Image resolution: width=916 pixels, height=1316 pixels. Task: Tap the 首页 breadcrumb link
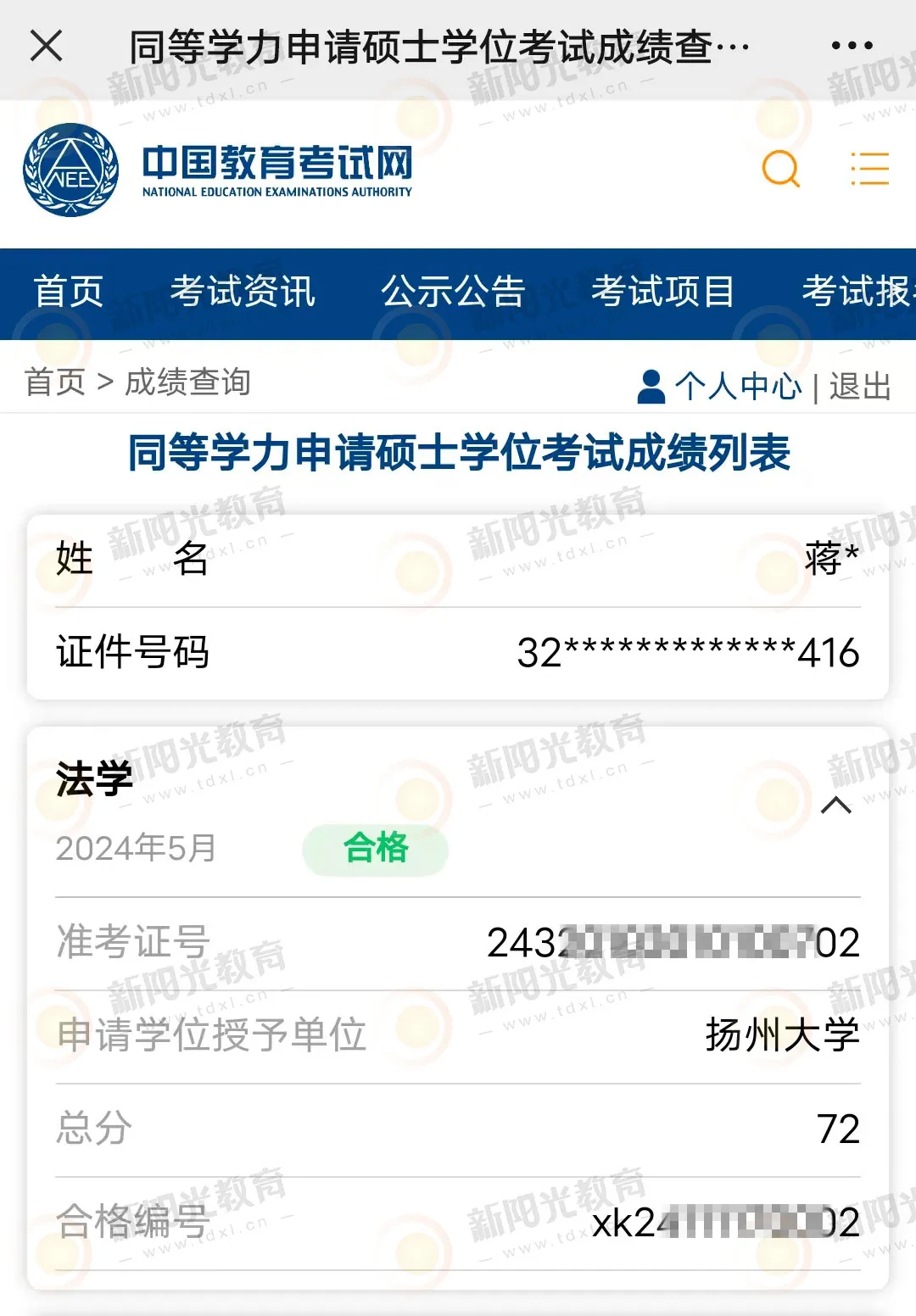point(55,382)
